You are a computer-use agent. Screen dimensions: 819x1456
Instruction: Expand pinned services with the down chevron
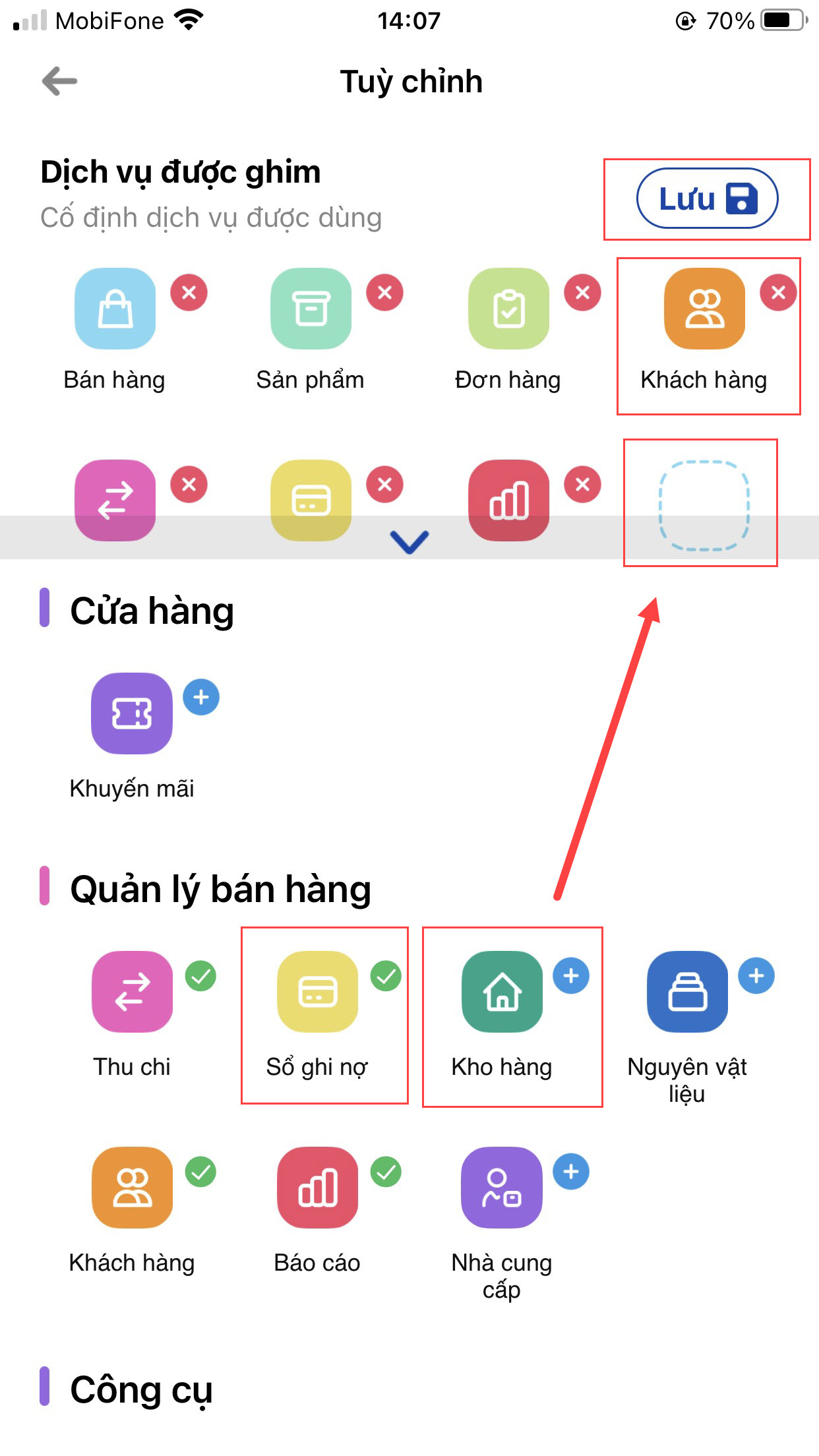click(x=409, y=542)
